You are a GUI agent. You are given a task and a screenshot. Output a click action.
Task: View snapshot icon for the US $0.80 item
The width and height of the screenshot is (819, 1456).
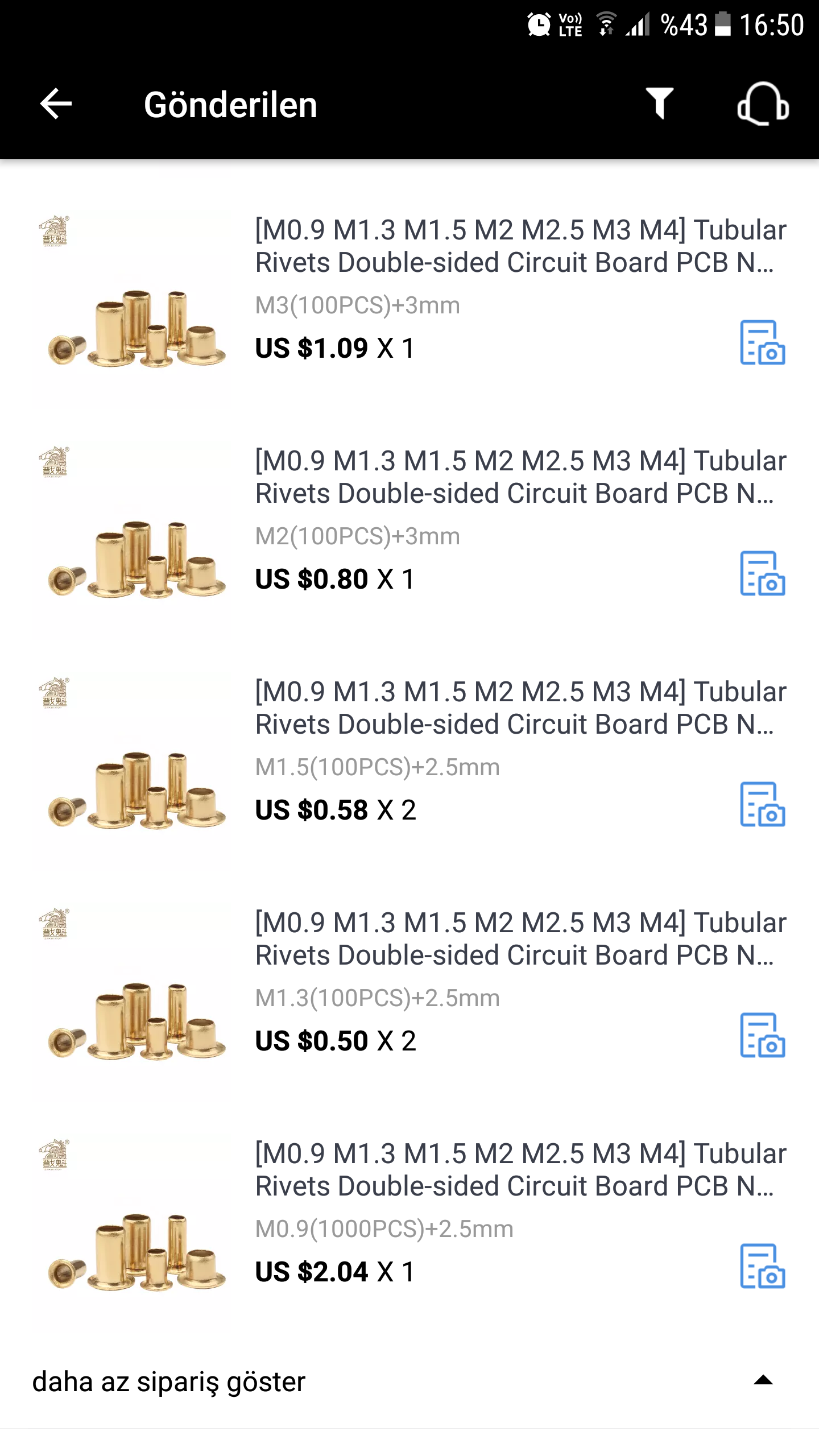point(762,573)
